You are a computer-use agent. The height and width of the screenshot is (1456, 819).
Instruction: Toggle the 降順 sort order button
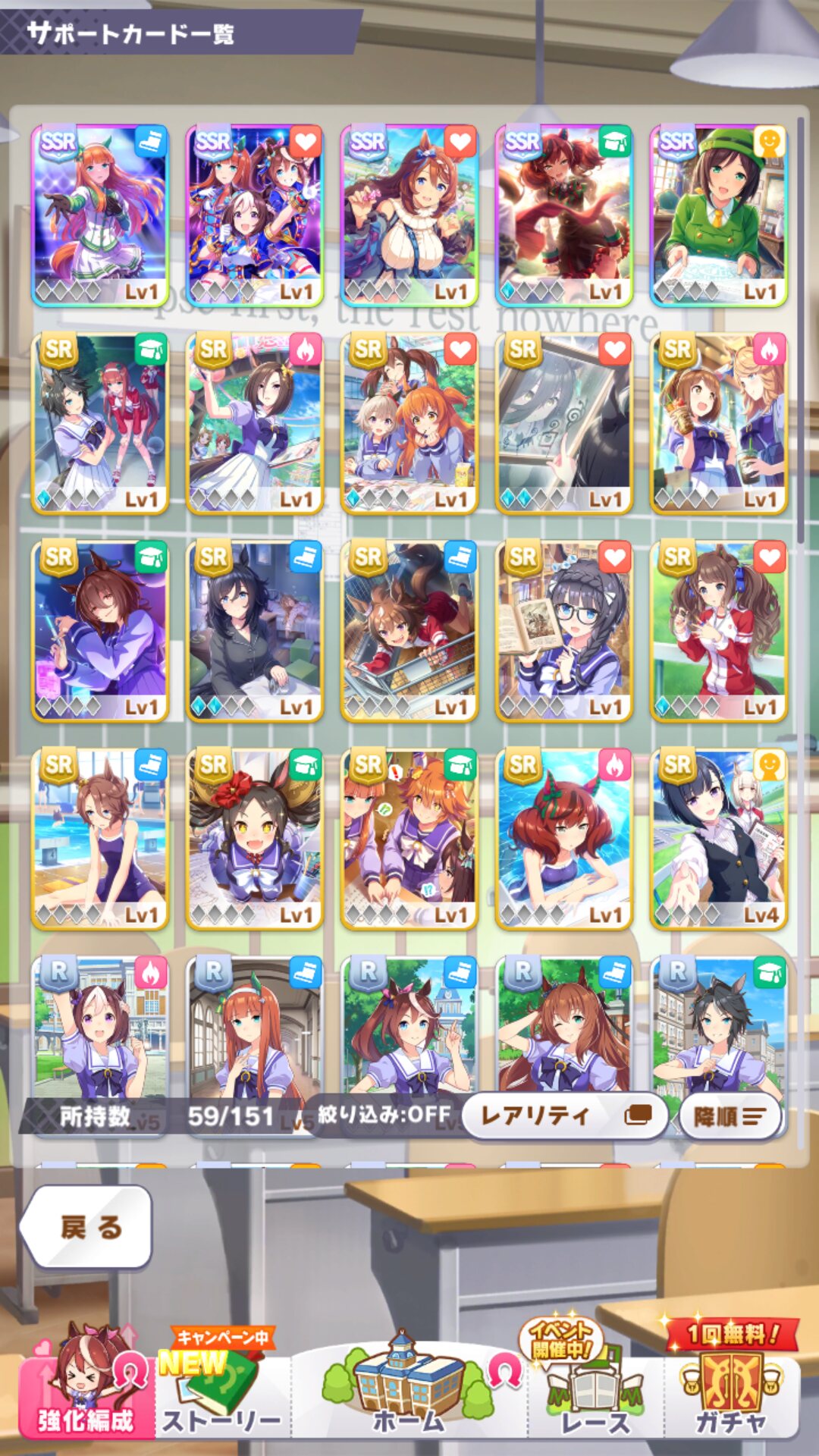pos(729,1116)
